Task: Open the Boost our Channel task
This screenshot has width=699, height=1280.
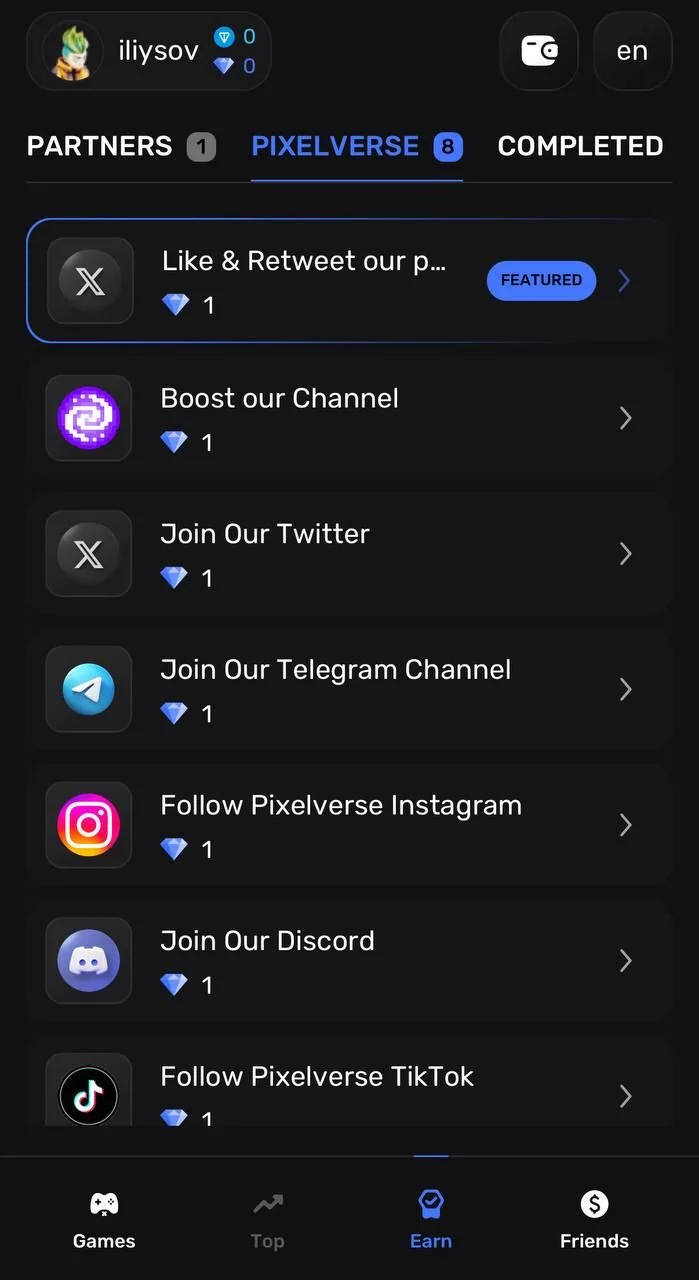Action: click(349, 418)
